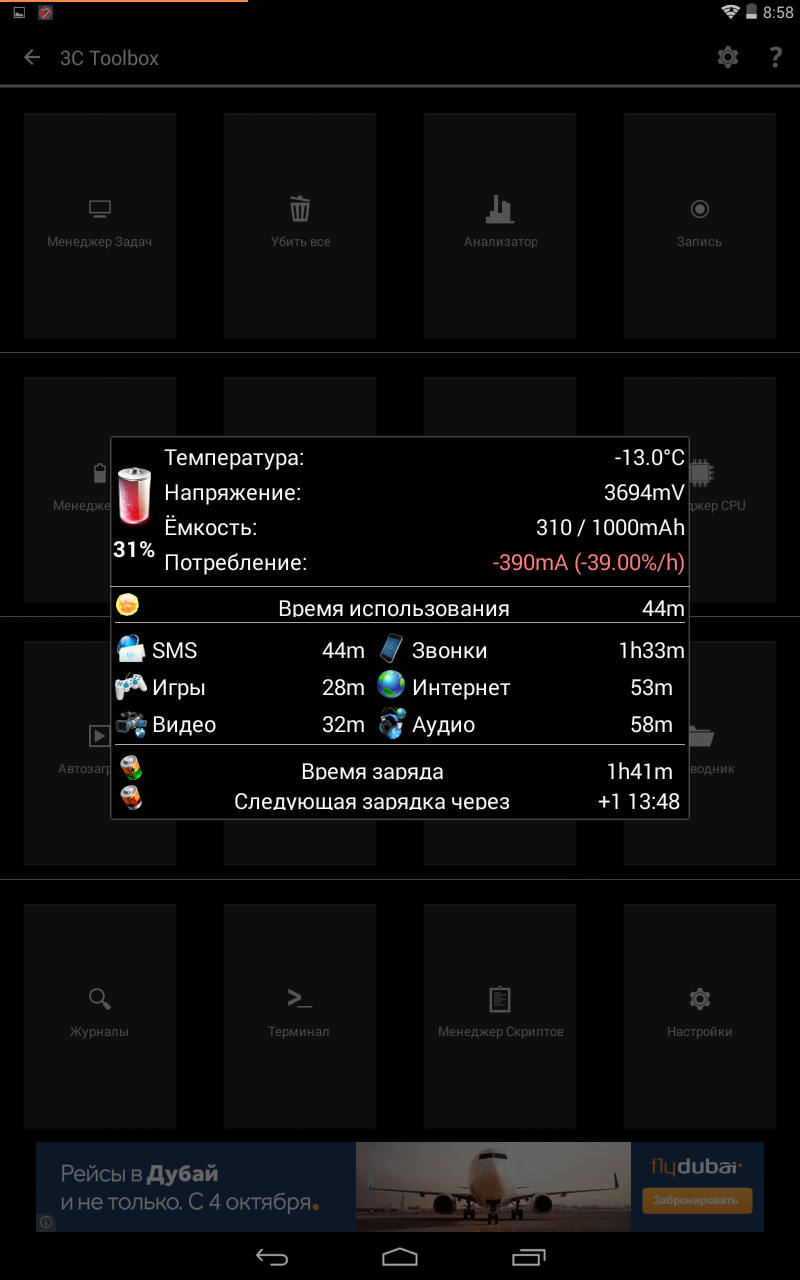Viewport: 800px width, 1280px height.
Task: Open the Анализатор tile
Action: pyautogui.click(x=500, y=225)
